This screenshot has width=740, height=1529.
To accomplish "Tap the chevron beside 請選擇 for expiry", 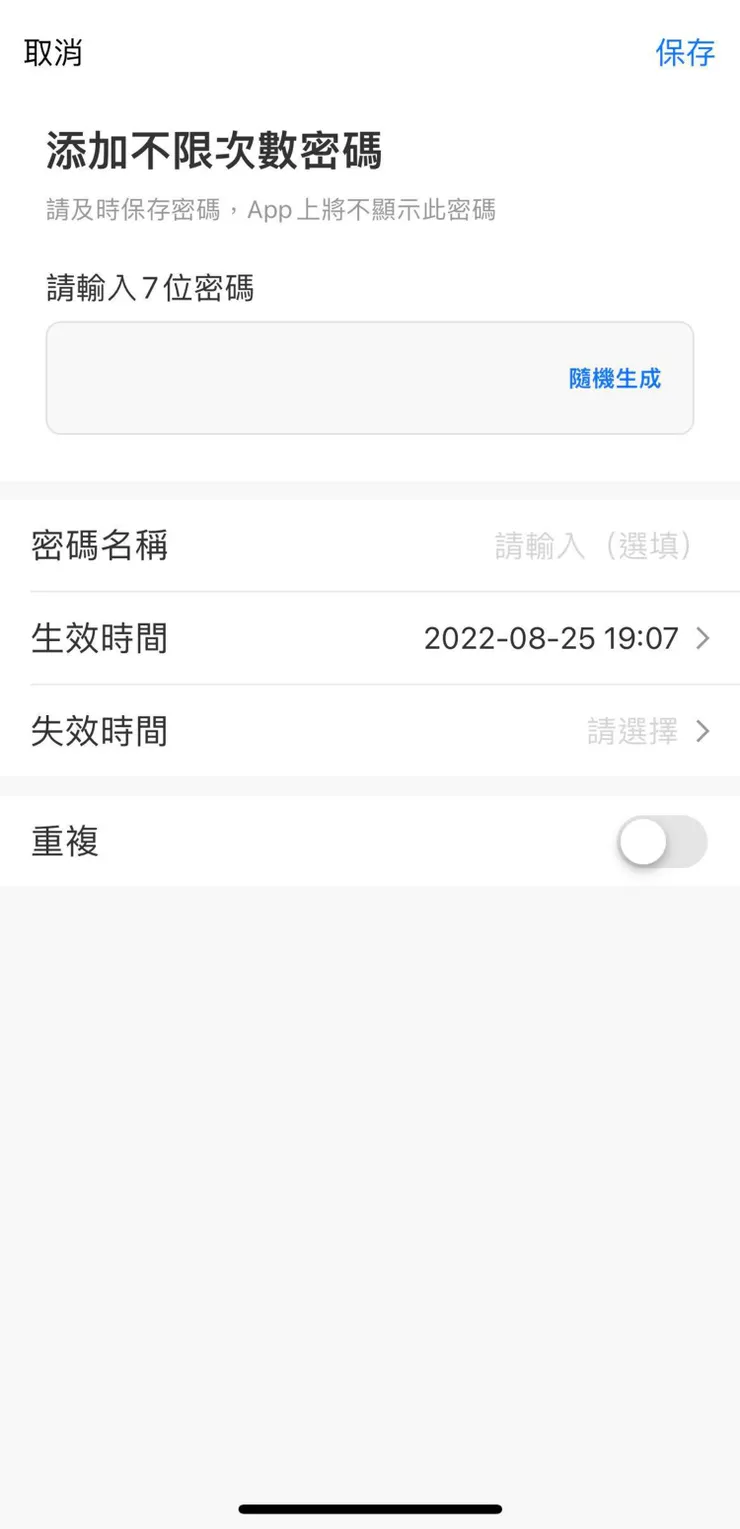I will point(703,731).
